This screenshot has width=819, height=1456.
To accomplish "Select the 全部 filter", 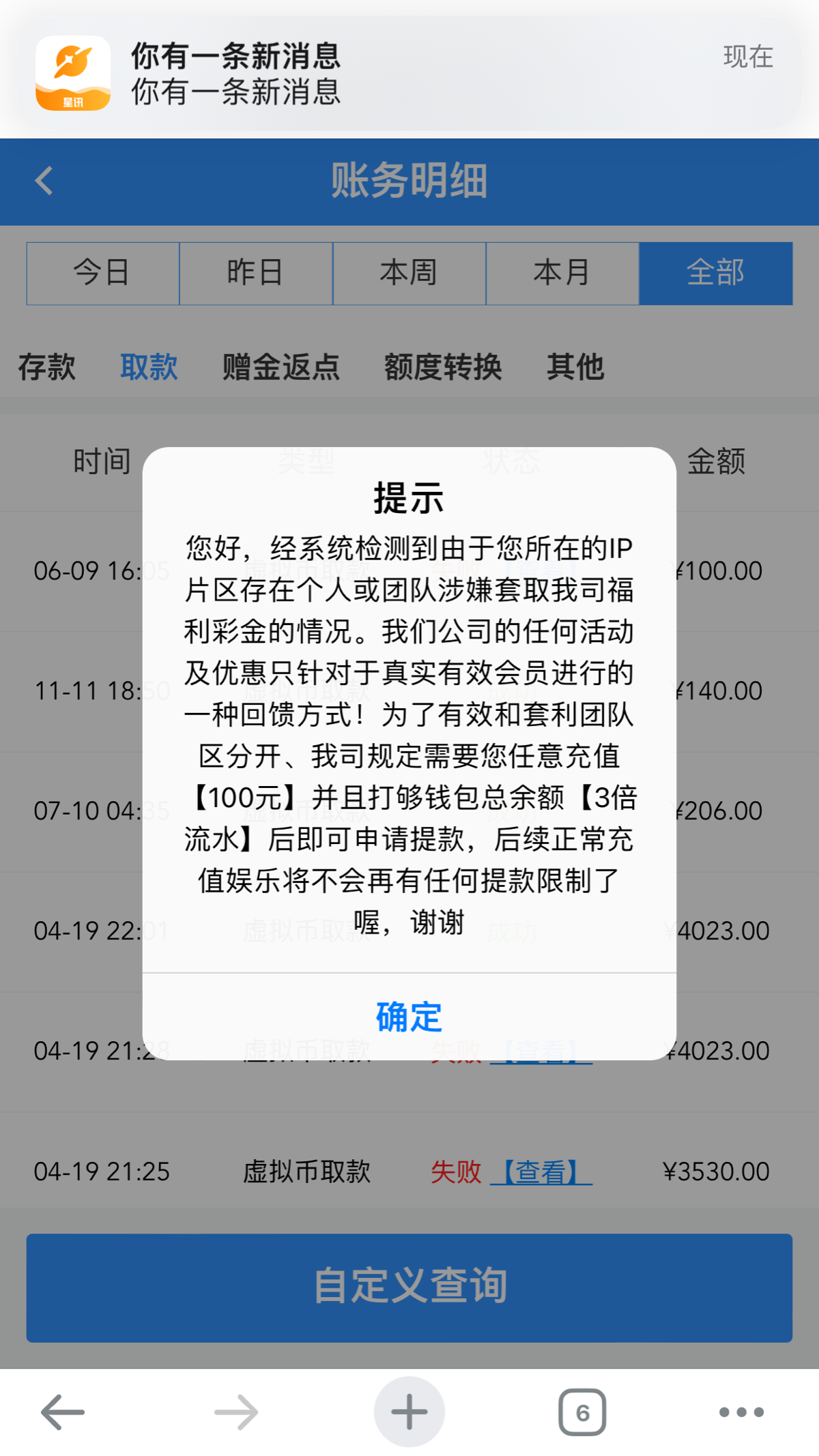I will (x=716, y=273).
